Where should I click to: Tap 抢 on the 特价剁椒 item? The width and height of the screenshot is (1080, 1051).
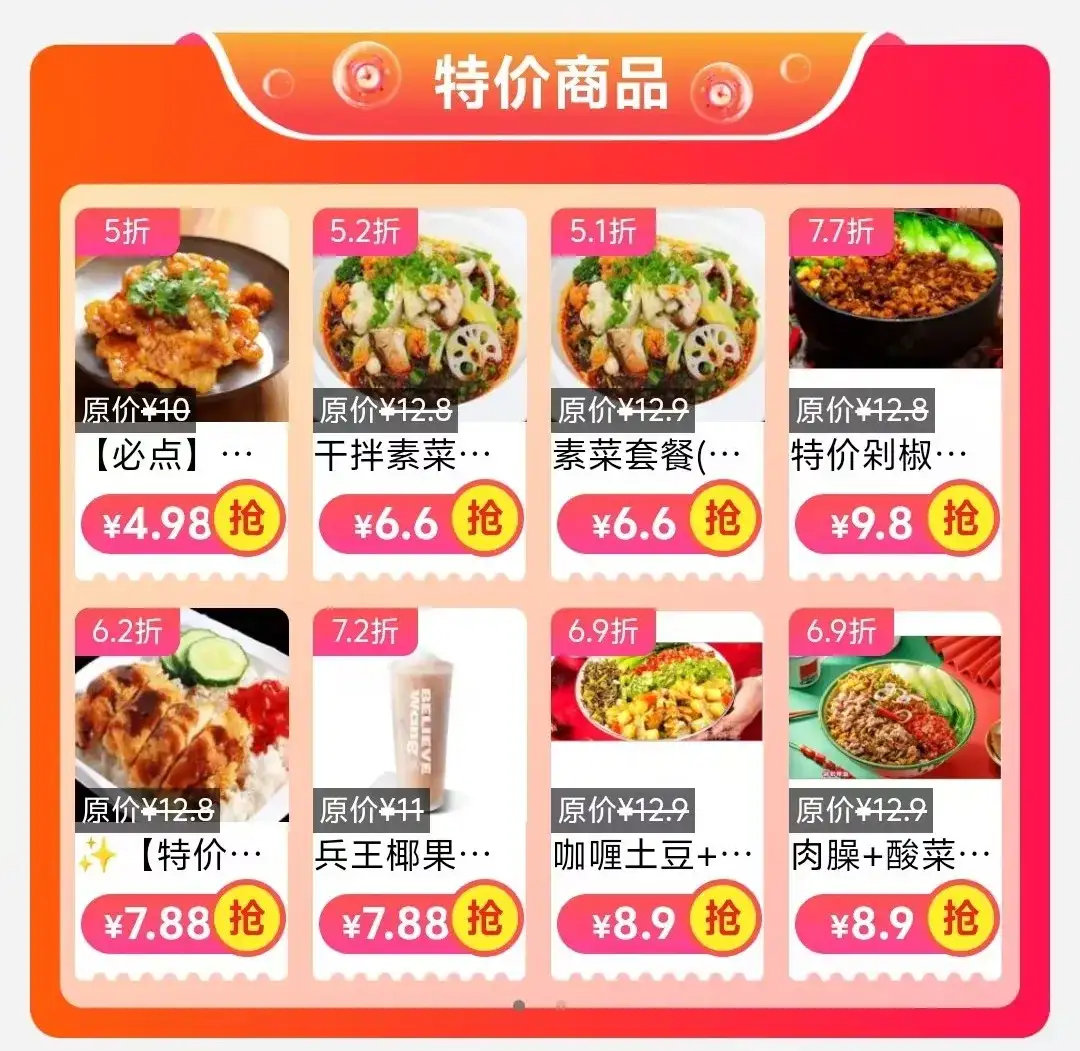point(961,519)
